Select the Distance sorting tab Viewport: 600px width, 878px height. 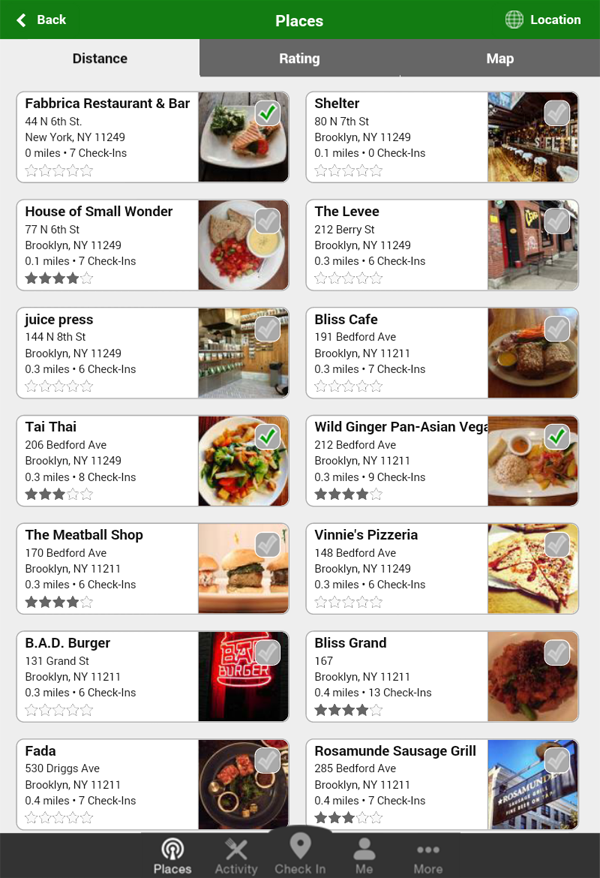point(100,59)
